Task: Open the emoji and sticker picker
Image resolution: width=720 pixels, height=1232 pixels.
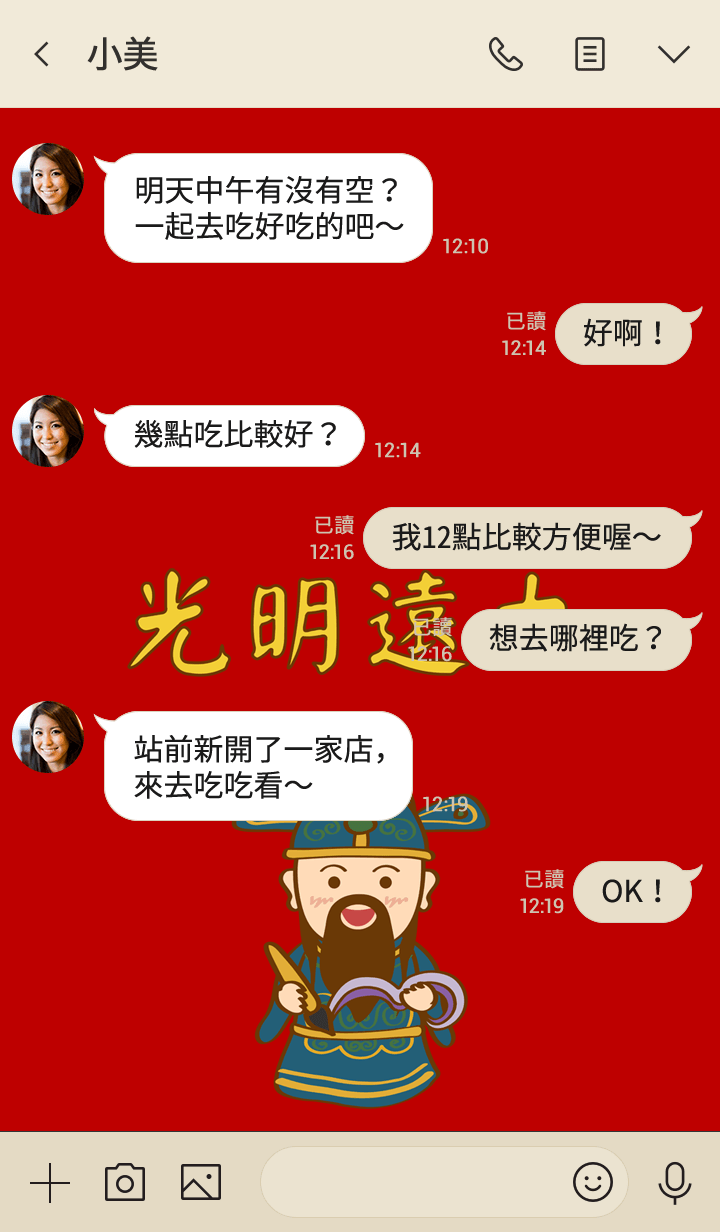Action: click(x=592, y=1183)
